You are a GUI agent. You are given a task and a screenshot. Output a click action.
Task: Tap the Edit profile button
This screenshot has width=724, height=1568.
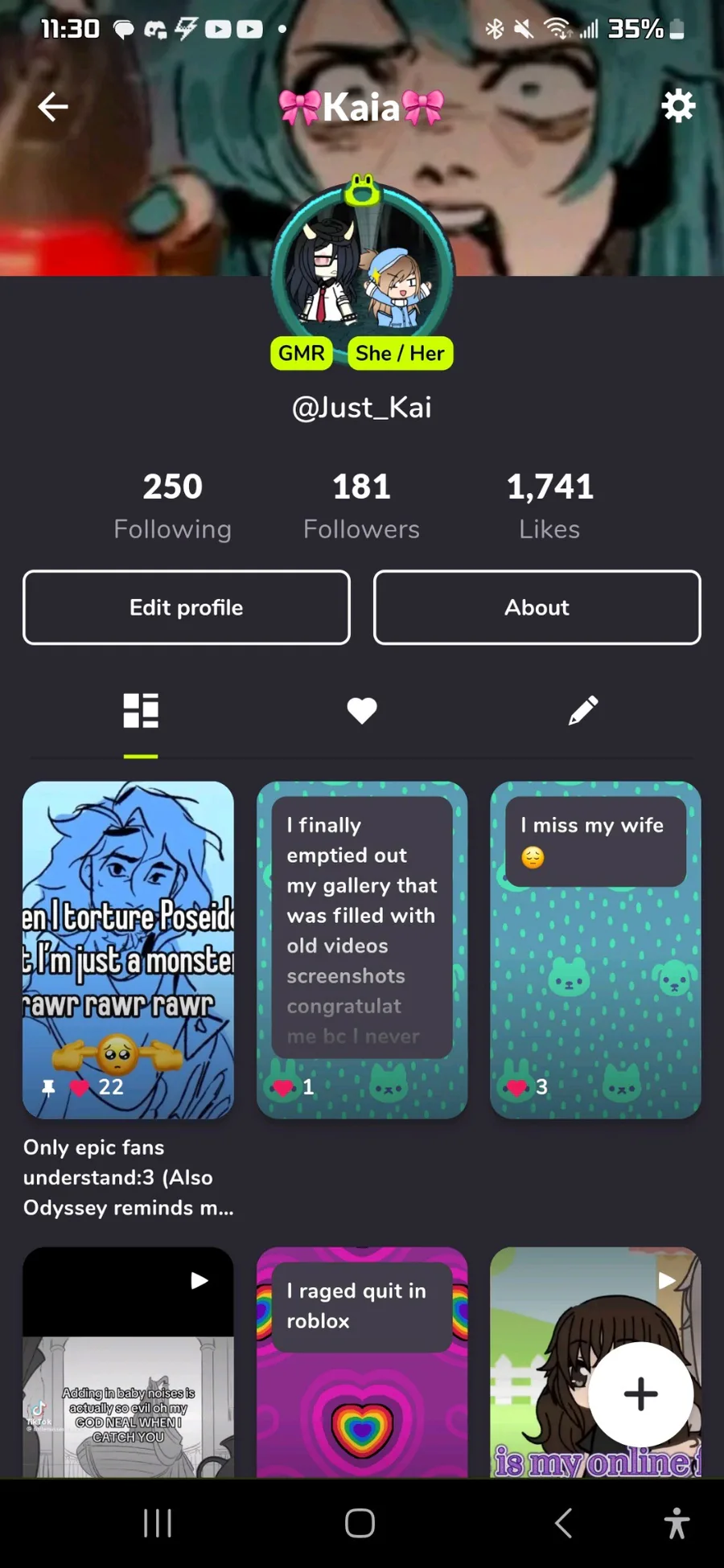187,607
